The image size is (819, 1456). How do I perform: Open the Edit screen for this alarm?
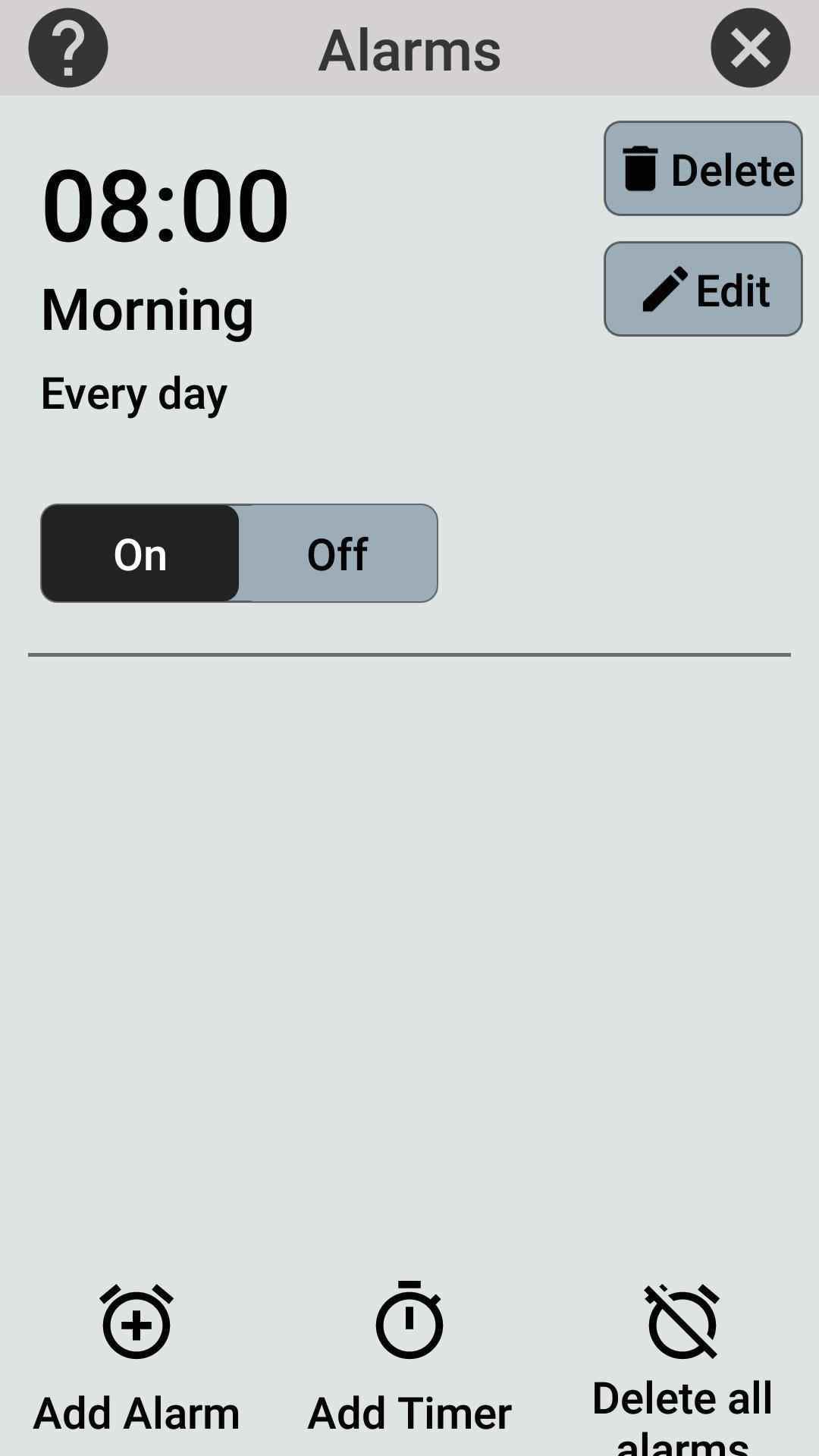point(702,288)
